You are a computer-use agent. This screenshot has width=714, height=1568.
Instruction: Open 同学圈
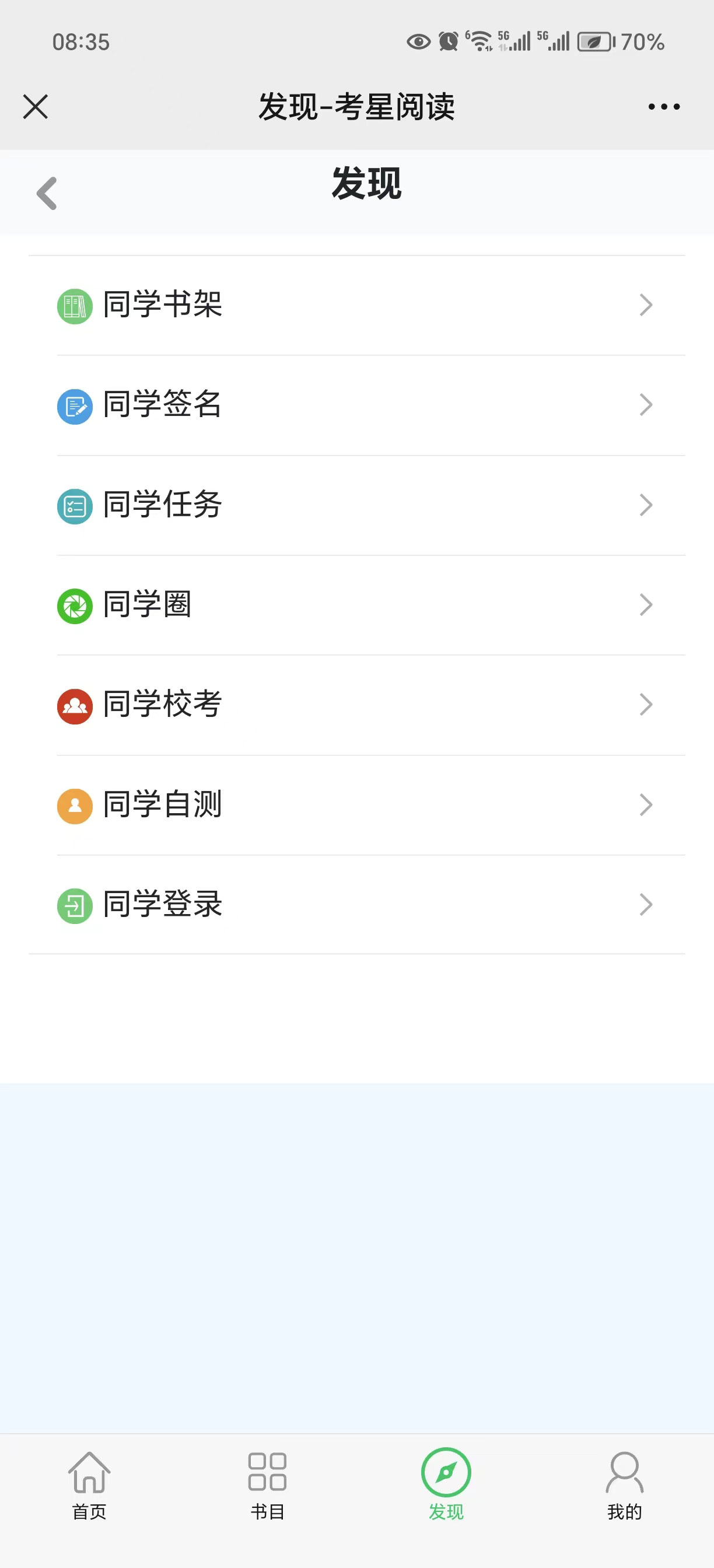pyautogui.click(x=356, y=605)
